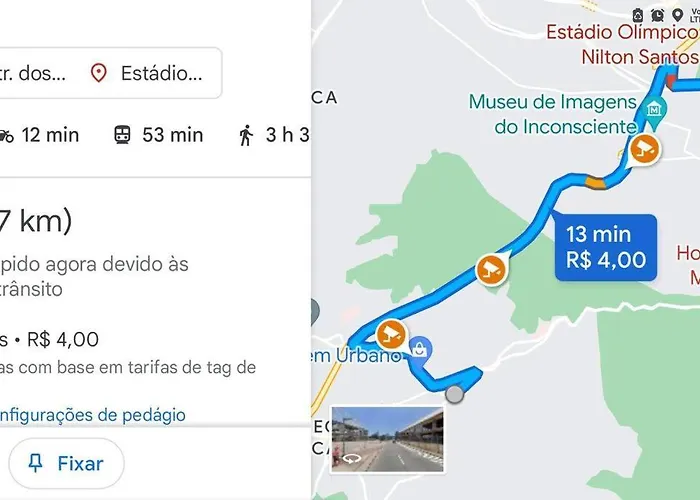This screenshot has width=700, height=500.
Task: Switch to motorcycle mode, 12 min
Action: [40, 134]
